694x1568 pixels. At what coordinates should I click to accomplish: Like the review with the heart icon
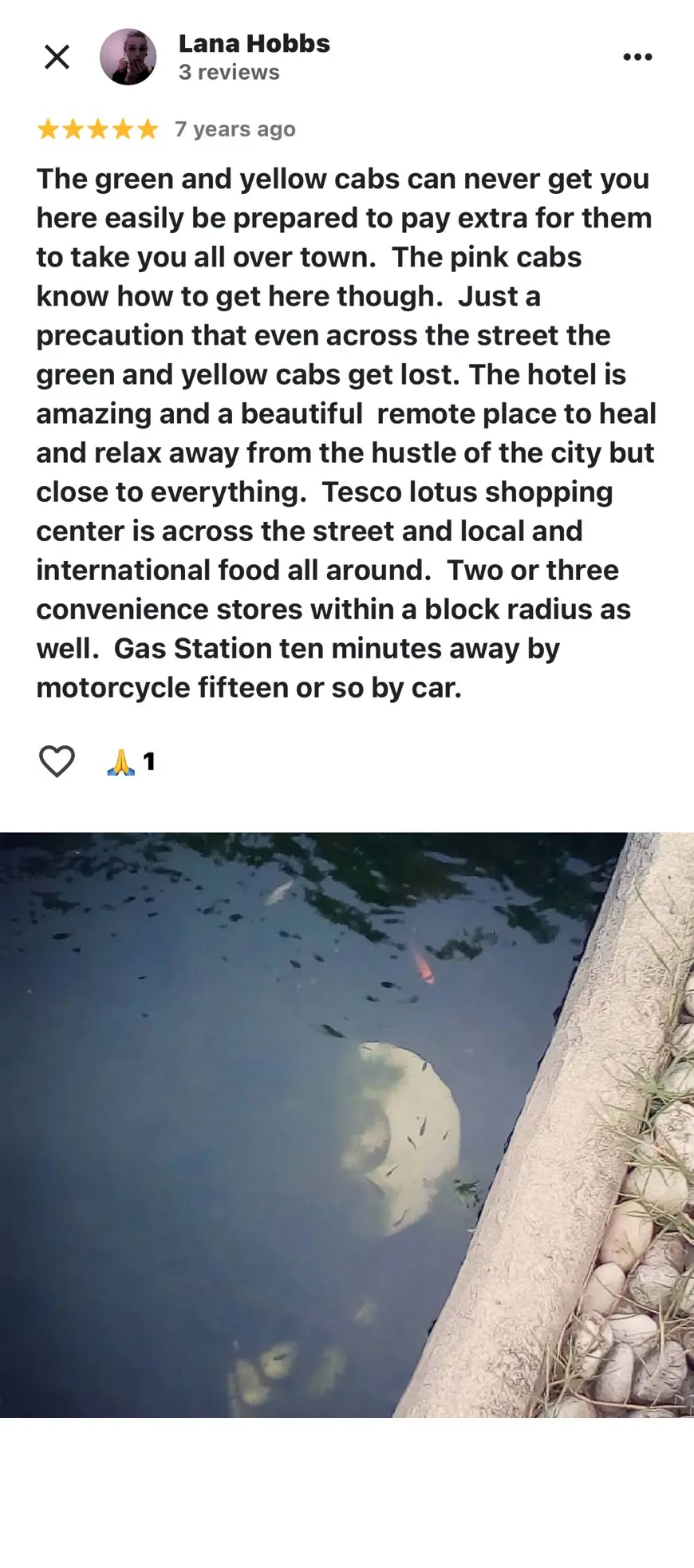tap(57, 761)
